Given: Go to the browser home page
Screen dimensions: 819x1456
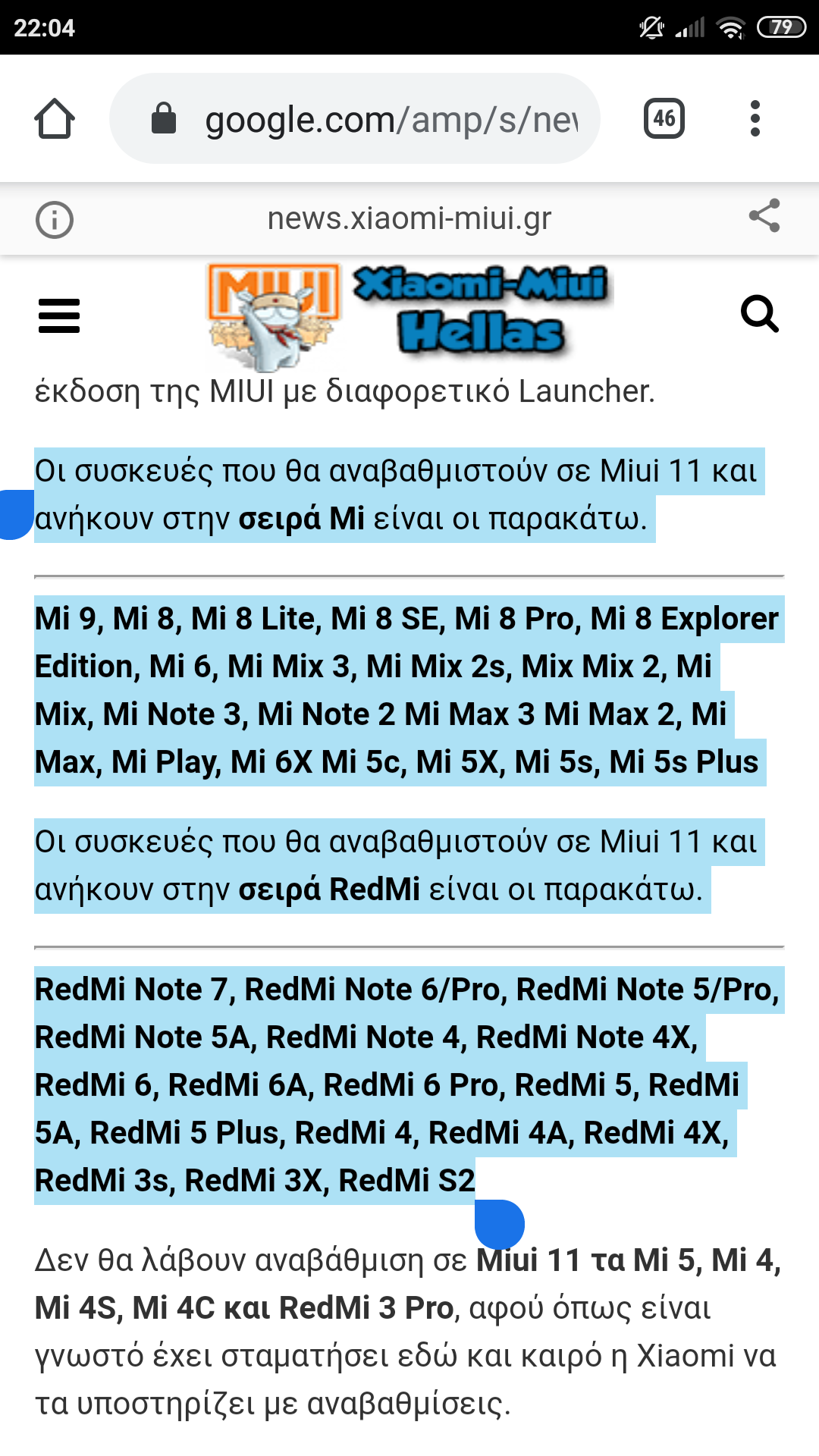Looking at the screenshot, I should 55,119.
